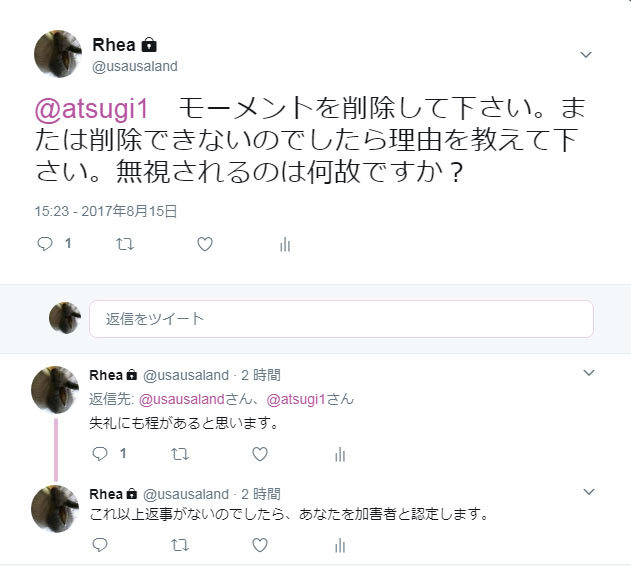
Task: Reply to the 加害者と認定します tweet
Action: (x=100, y=545)
